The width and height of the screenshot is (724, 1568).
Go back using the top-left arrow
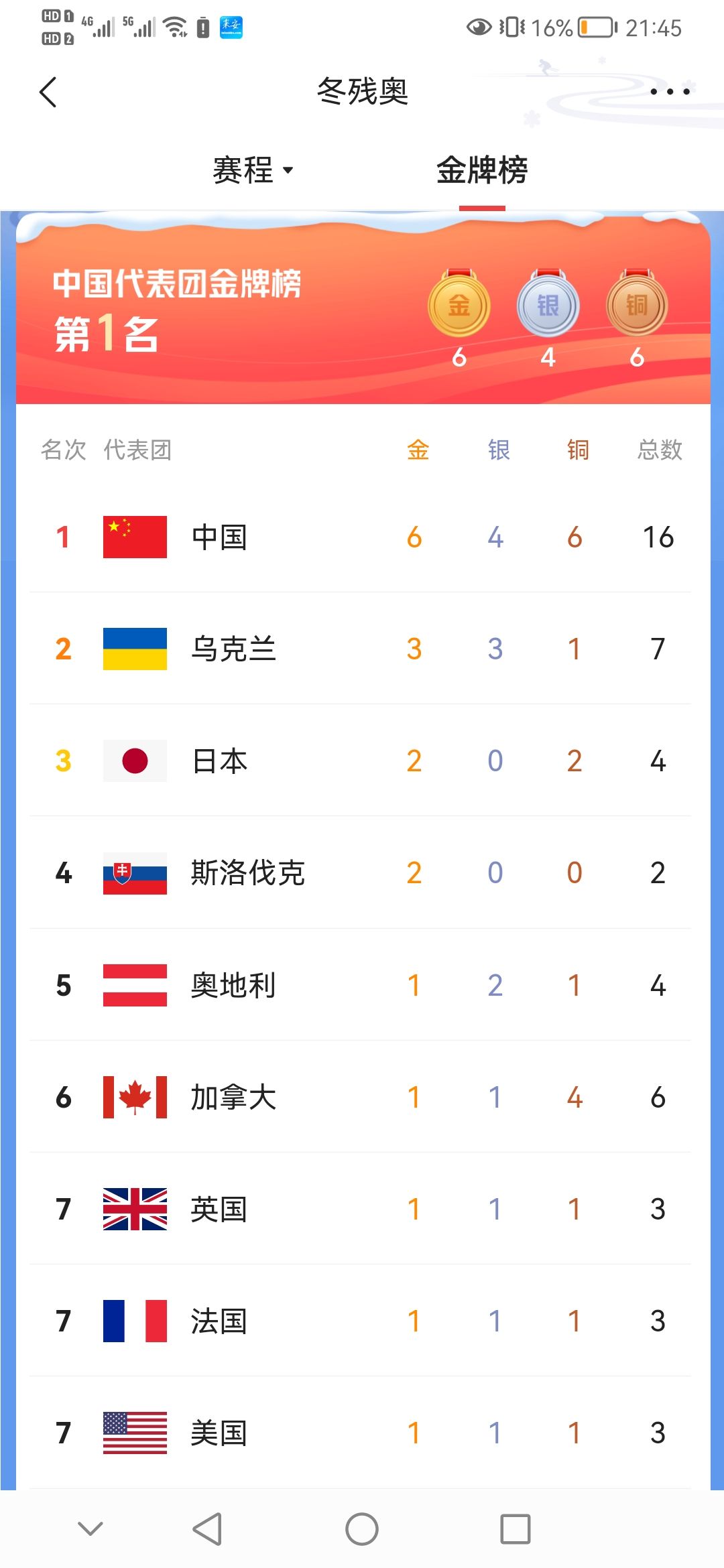click(x=48, y=92)
